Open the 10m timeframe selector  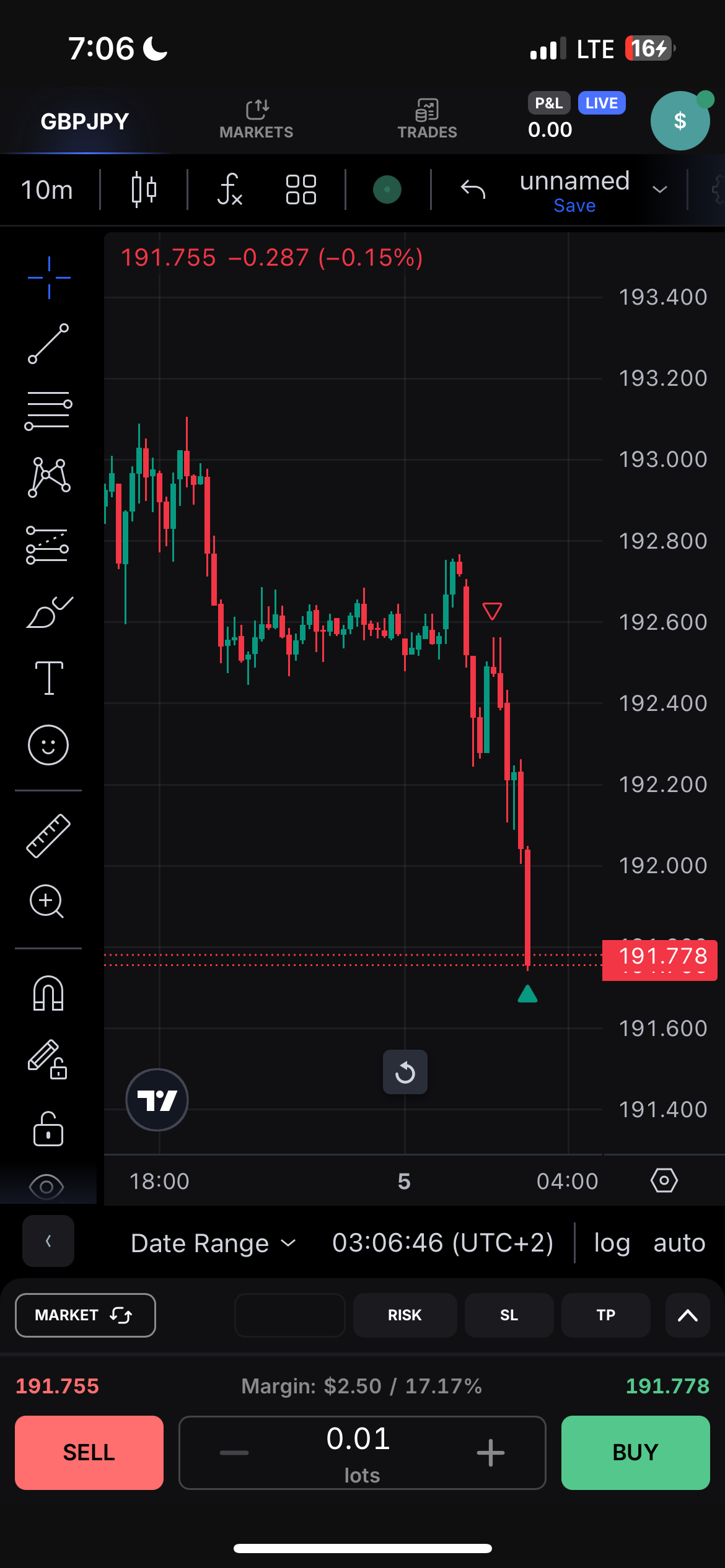click(46, 189)
